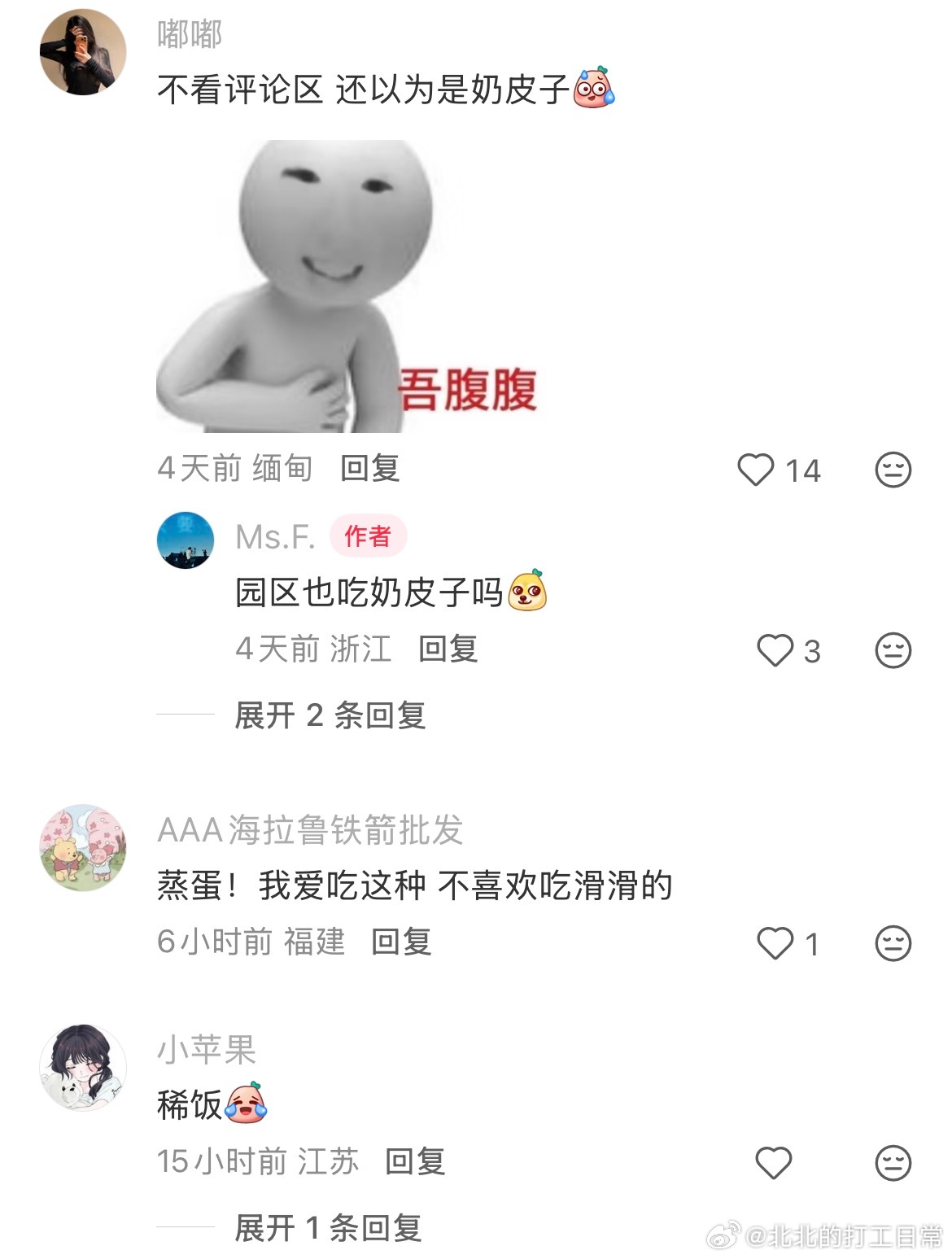This screenshot has height=1259, width=952.
Task: Open emoji reactions on the 蒸蛋 comment
Action: pos(893,942)
